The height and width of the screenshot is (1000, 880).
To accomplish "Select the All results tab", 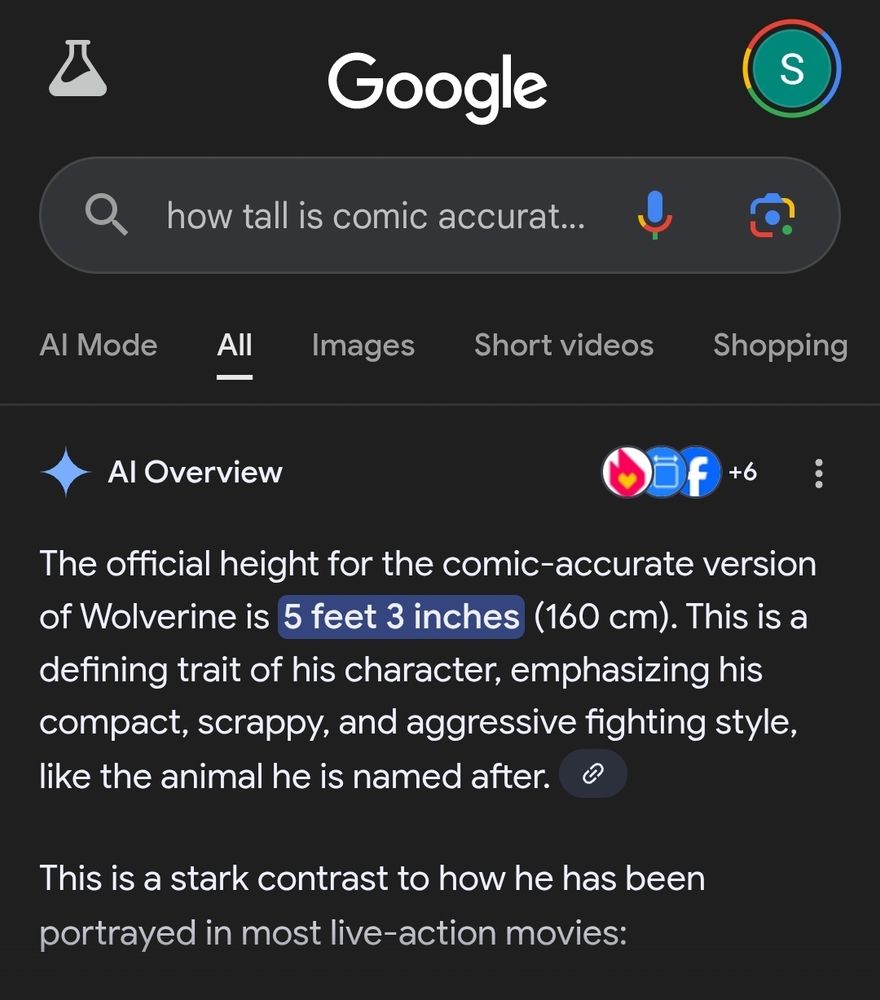I will (x=234, y=345).
